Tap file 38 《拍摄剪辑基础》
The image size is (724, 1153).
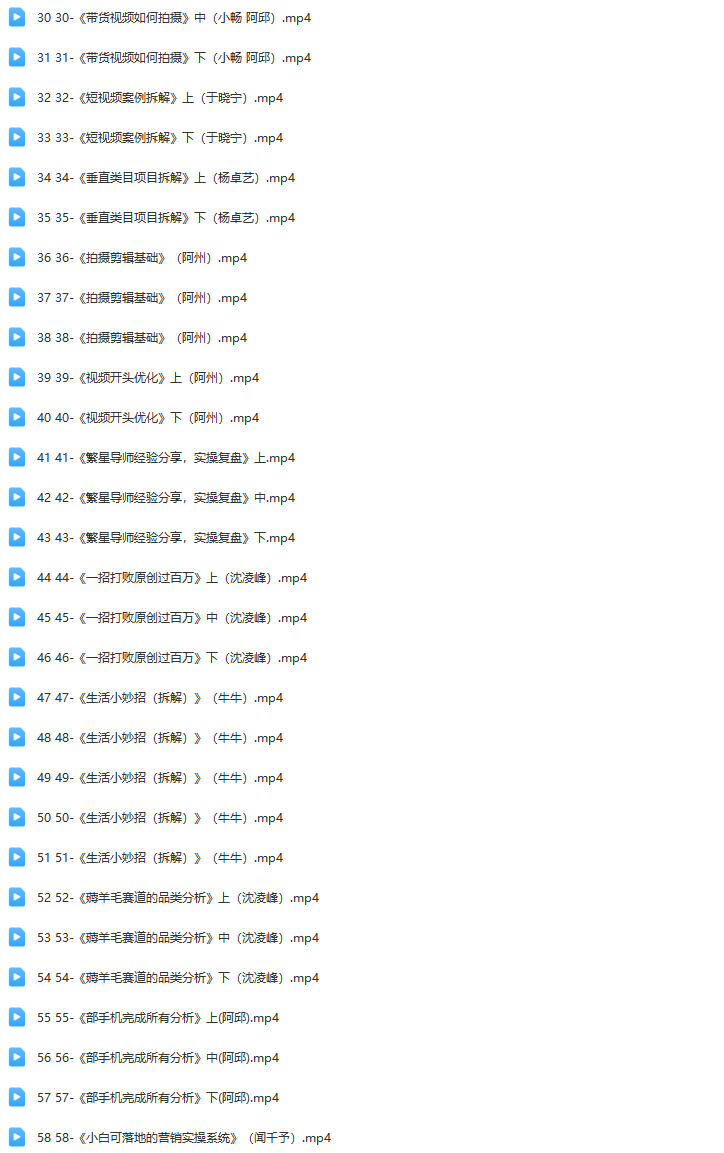(142, 338)
